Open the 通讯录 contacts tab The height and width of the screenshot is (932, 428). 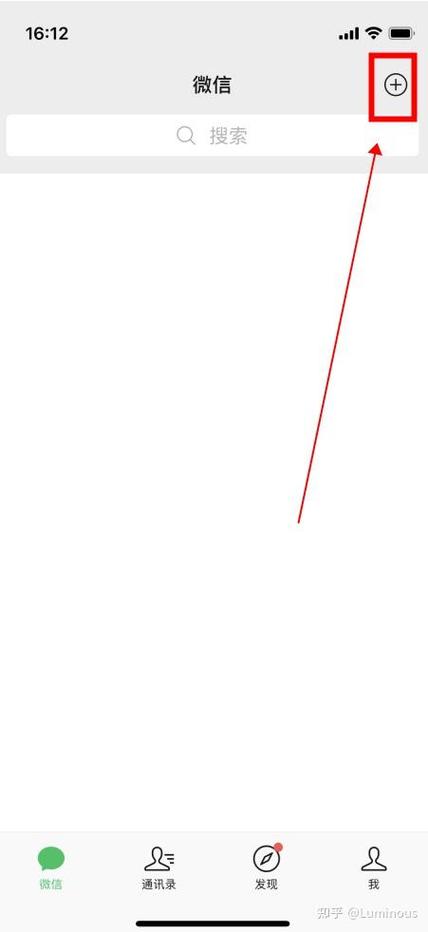159,868
